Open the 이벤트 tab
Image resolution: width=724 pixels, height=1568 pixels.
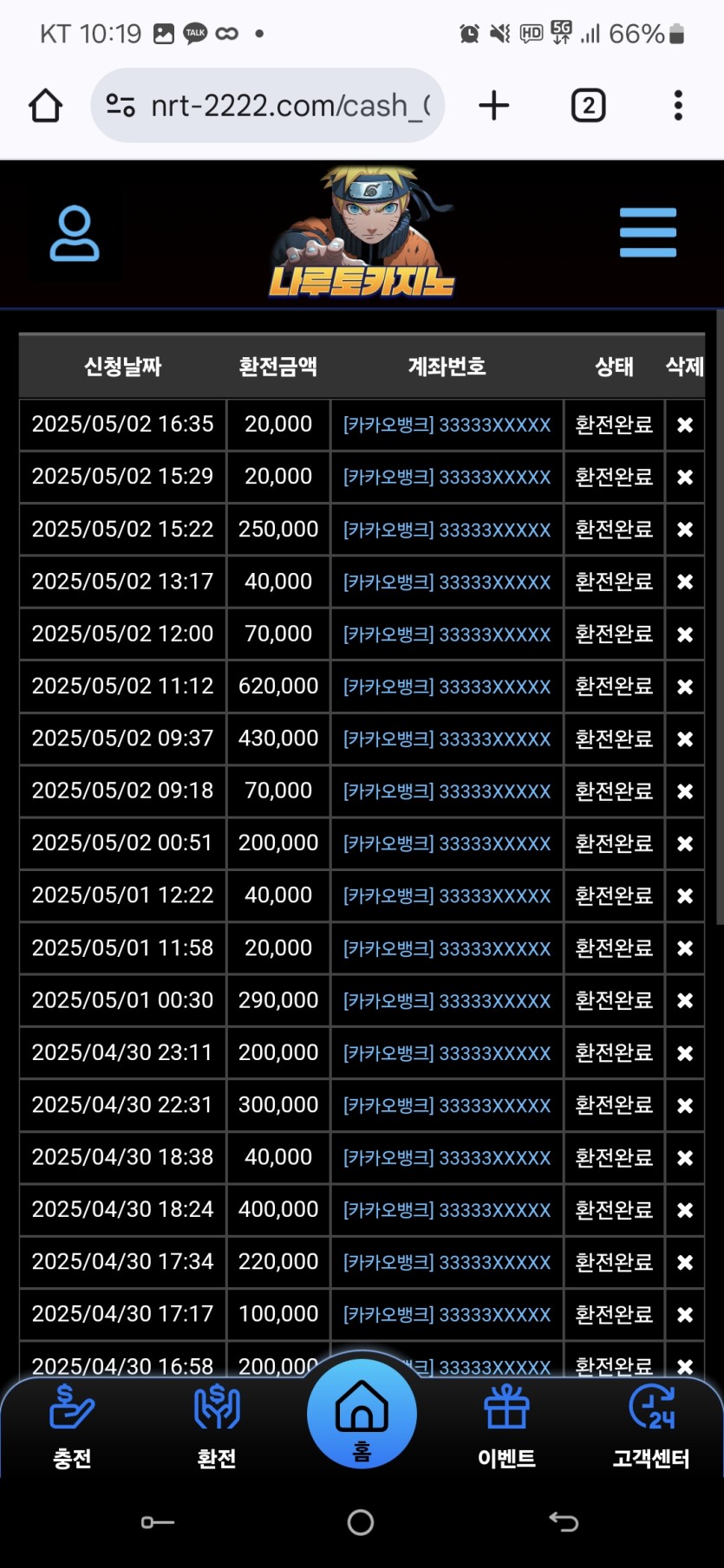pos(506,1427)
